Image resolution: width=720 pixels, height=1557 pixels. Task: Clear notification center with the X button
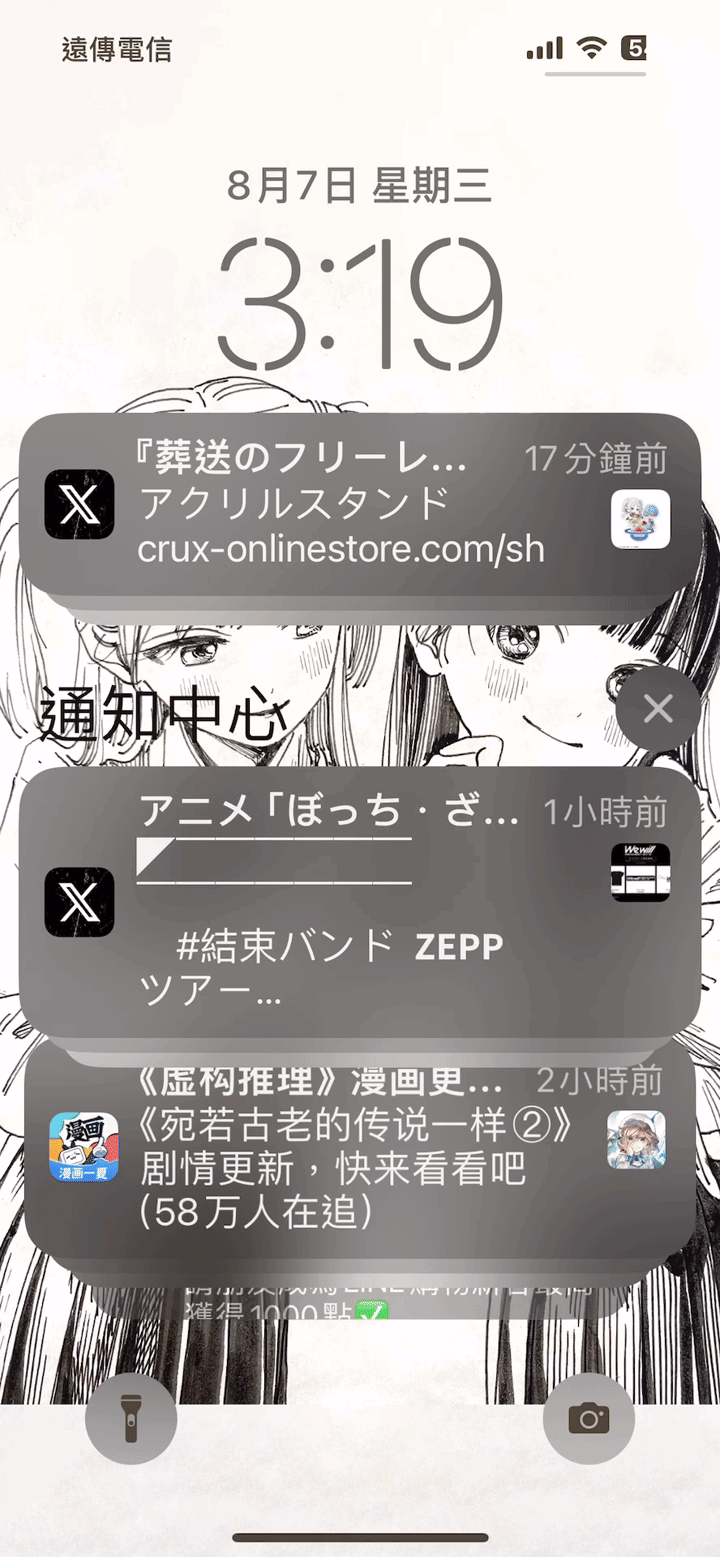tap(658, 709)
